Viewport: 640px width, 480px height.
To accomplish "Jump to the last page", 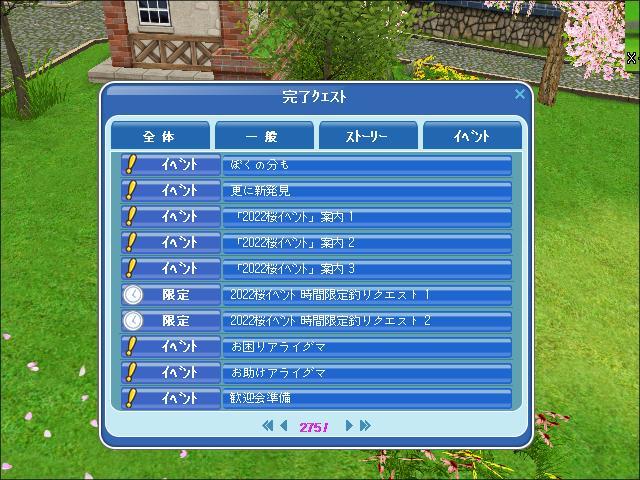I will pyautogui.click(x=365, y=426).
